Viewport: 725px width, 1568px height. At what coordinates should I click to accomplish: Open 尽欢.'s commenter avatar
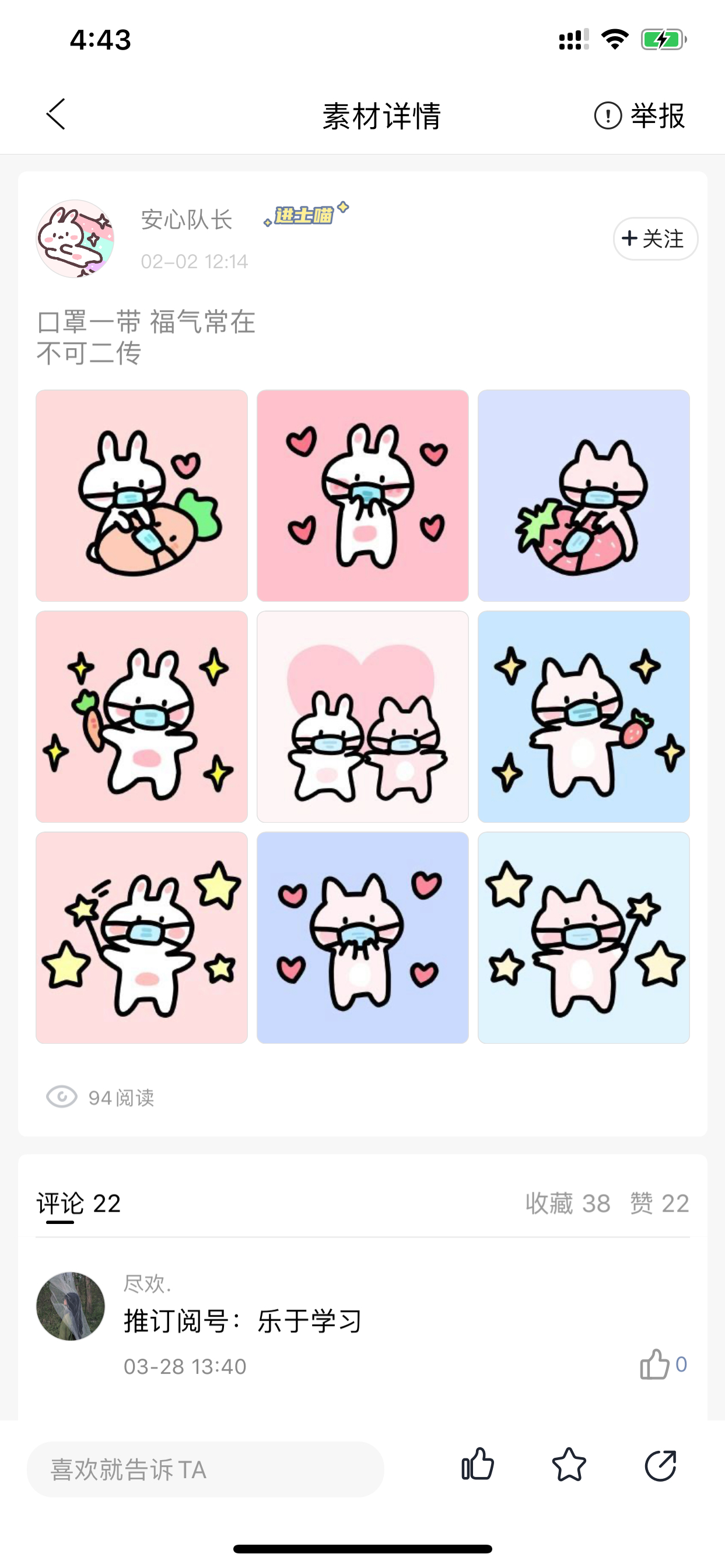71,1306
